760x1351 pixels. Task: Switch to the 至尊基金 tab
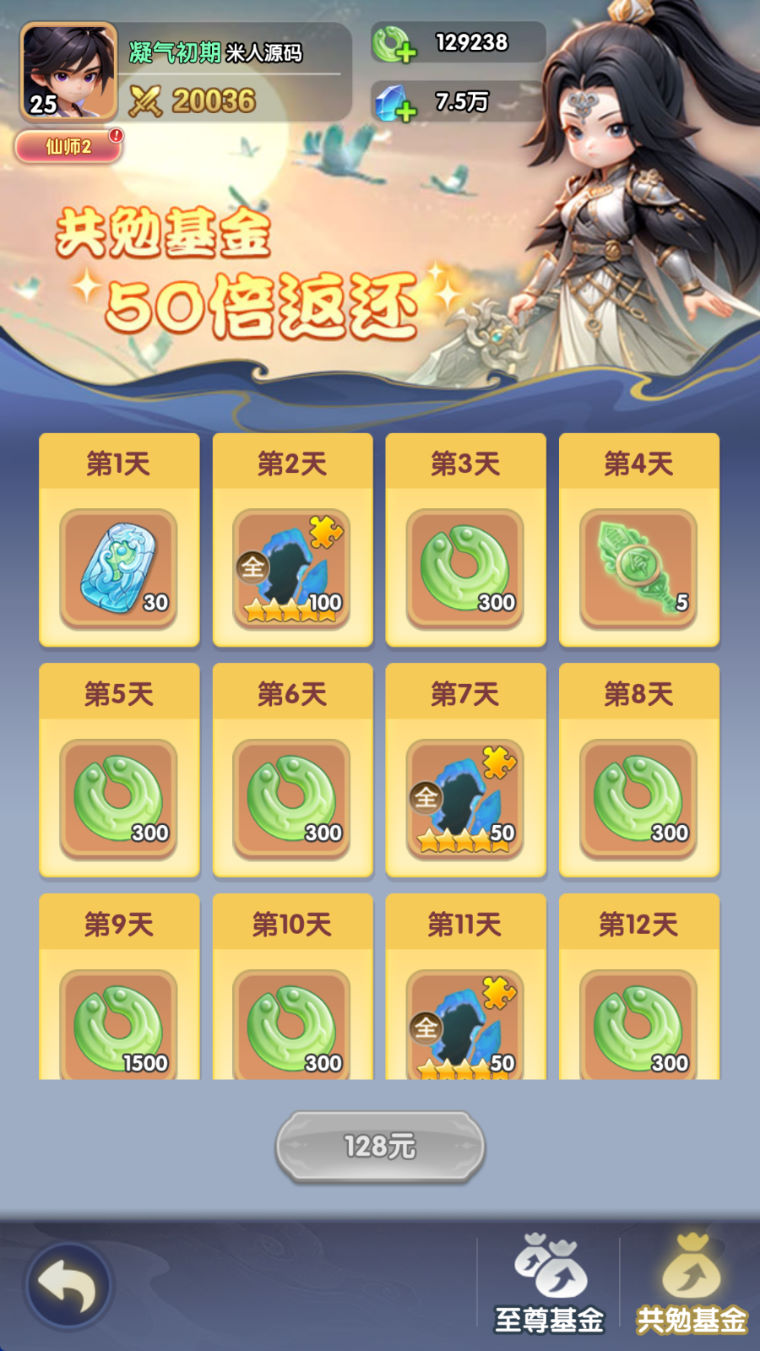pyautogui.click(x=549, y=1285)
